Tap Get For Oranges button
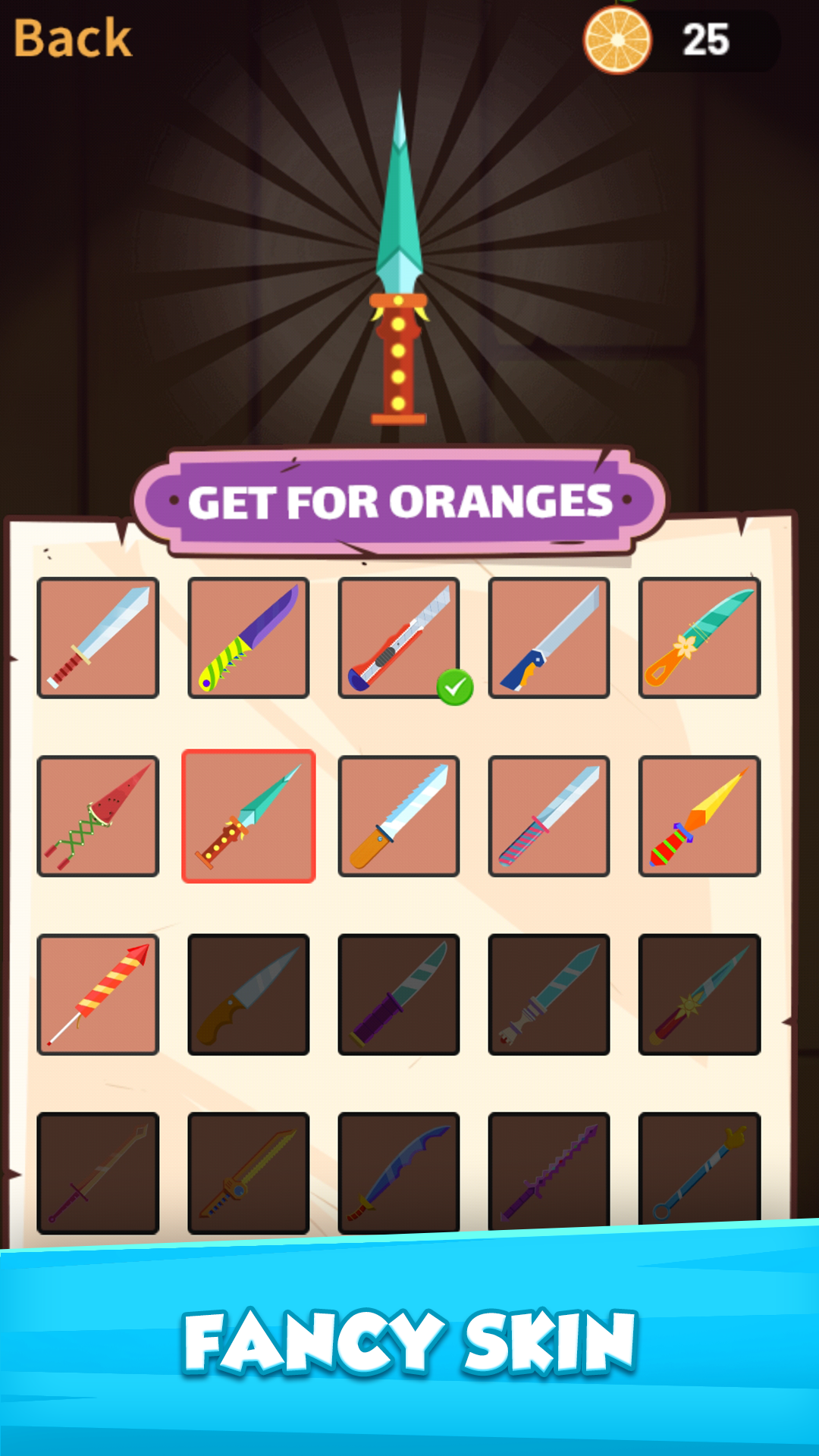819x1456 pixels. (x=400, y=502)
